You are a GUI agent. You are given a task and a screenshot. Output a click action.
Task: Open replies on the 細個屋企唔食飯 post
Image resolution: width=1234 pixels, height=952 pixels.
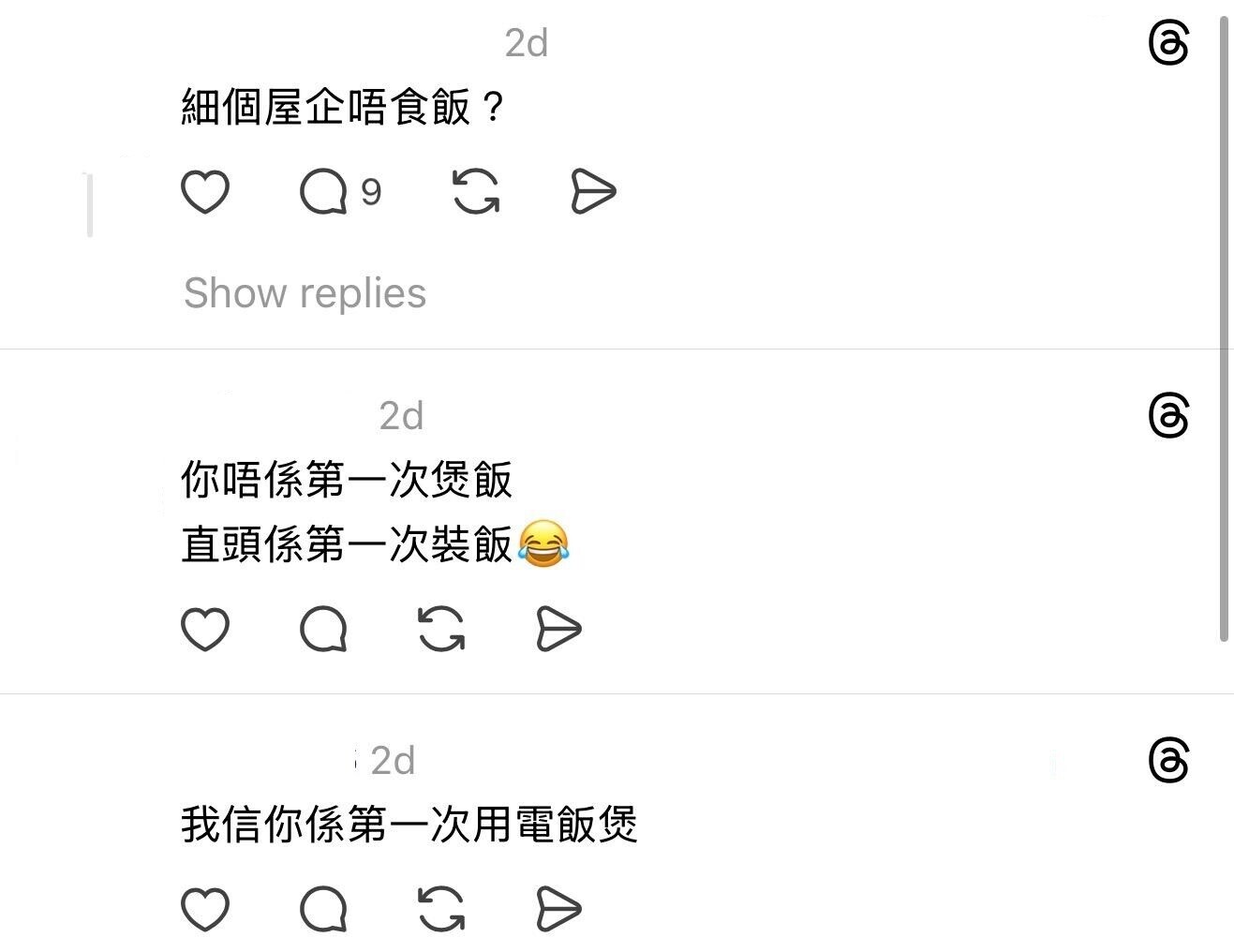pos(324,192)
